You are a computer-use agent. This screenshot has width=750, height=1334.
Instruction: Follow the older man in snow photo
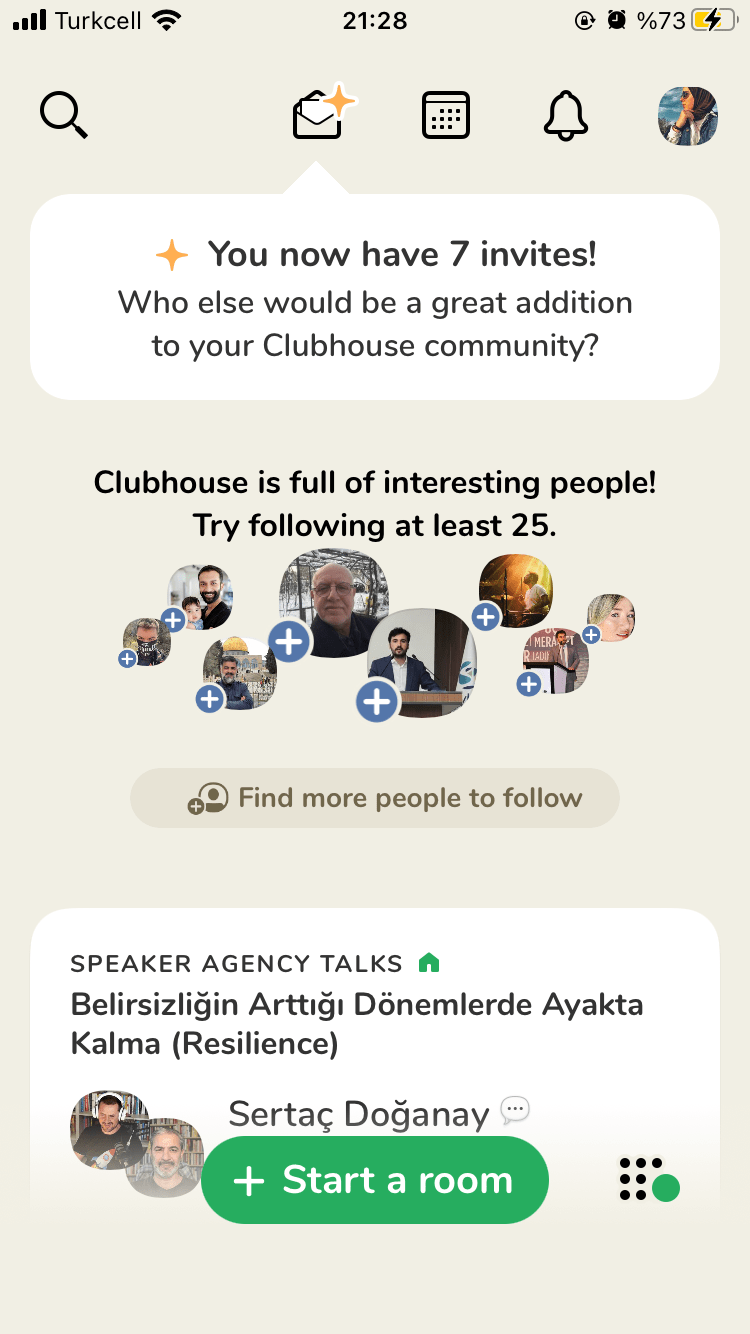click(290, 641)
